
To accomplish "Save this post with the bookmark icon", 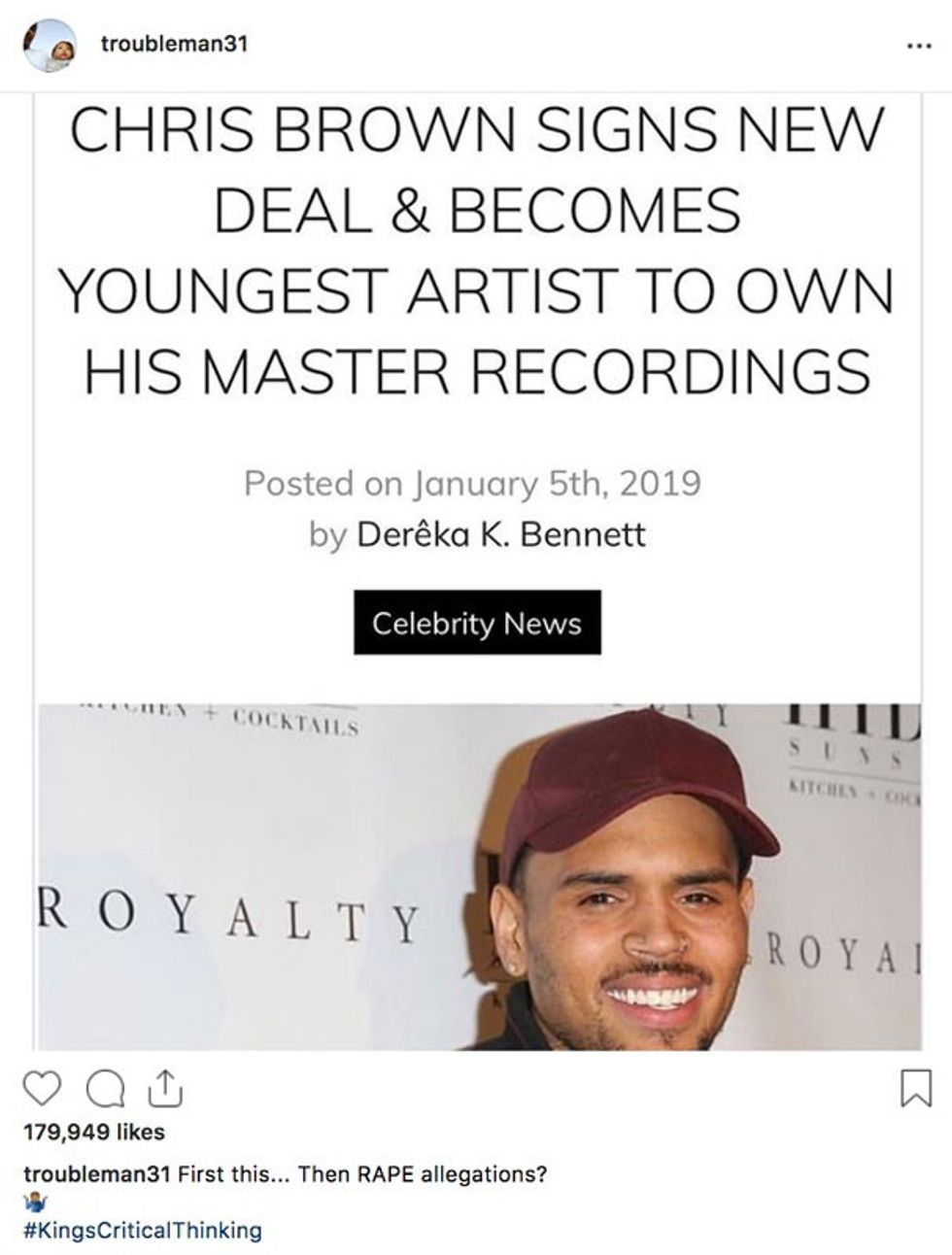I will (x=916, y=1088).
